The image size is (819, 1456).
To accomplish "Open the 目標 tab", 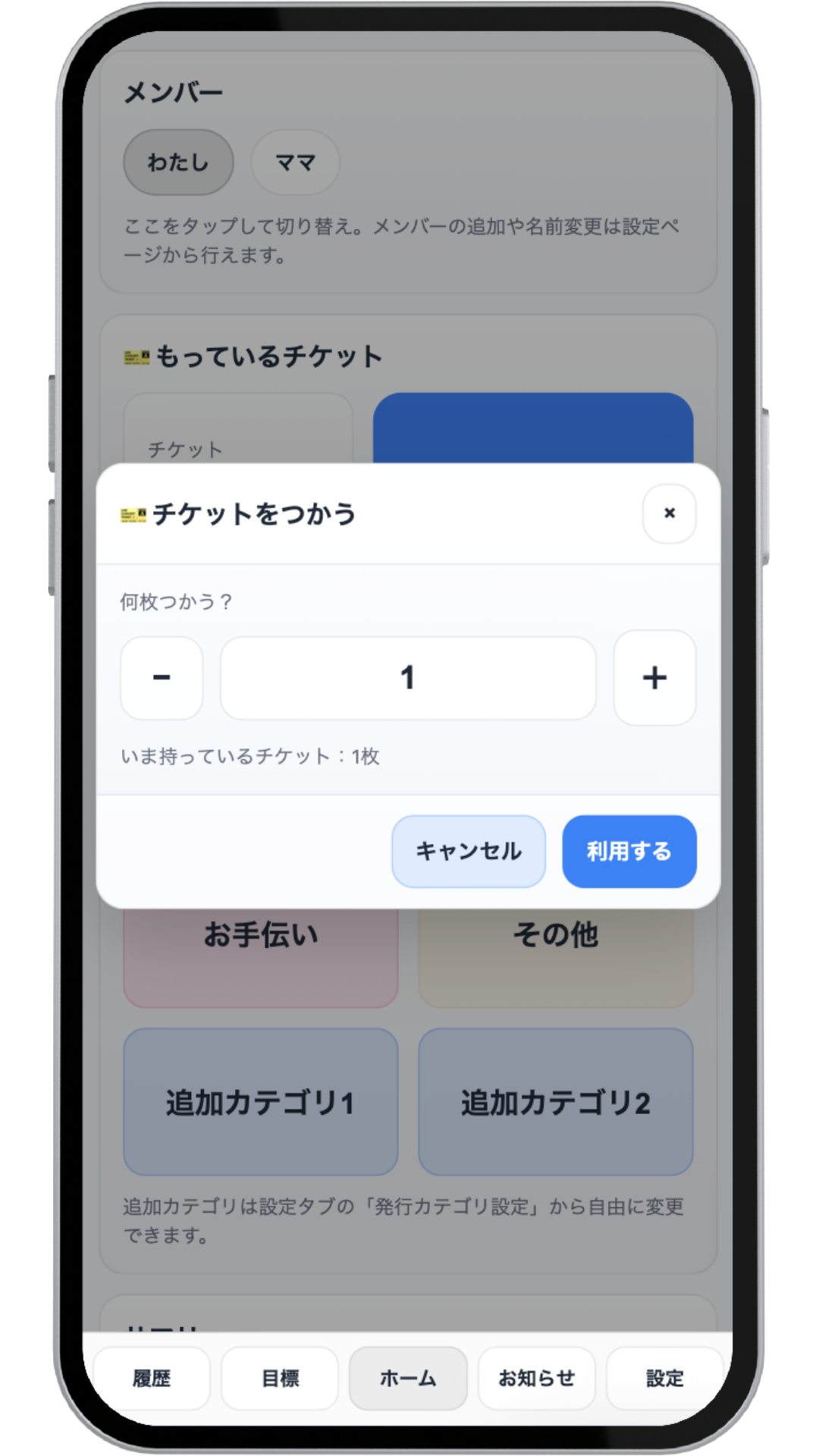I will [x=280, y=1378].
